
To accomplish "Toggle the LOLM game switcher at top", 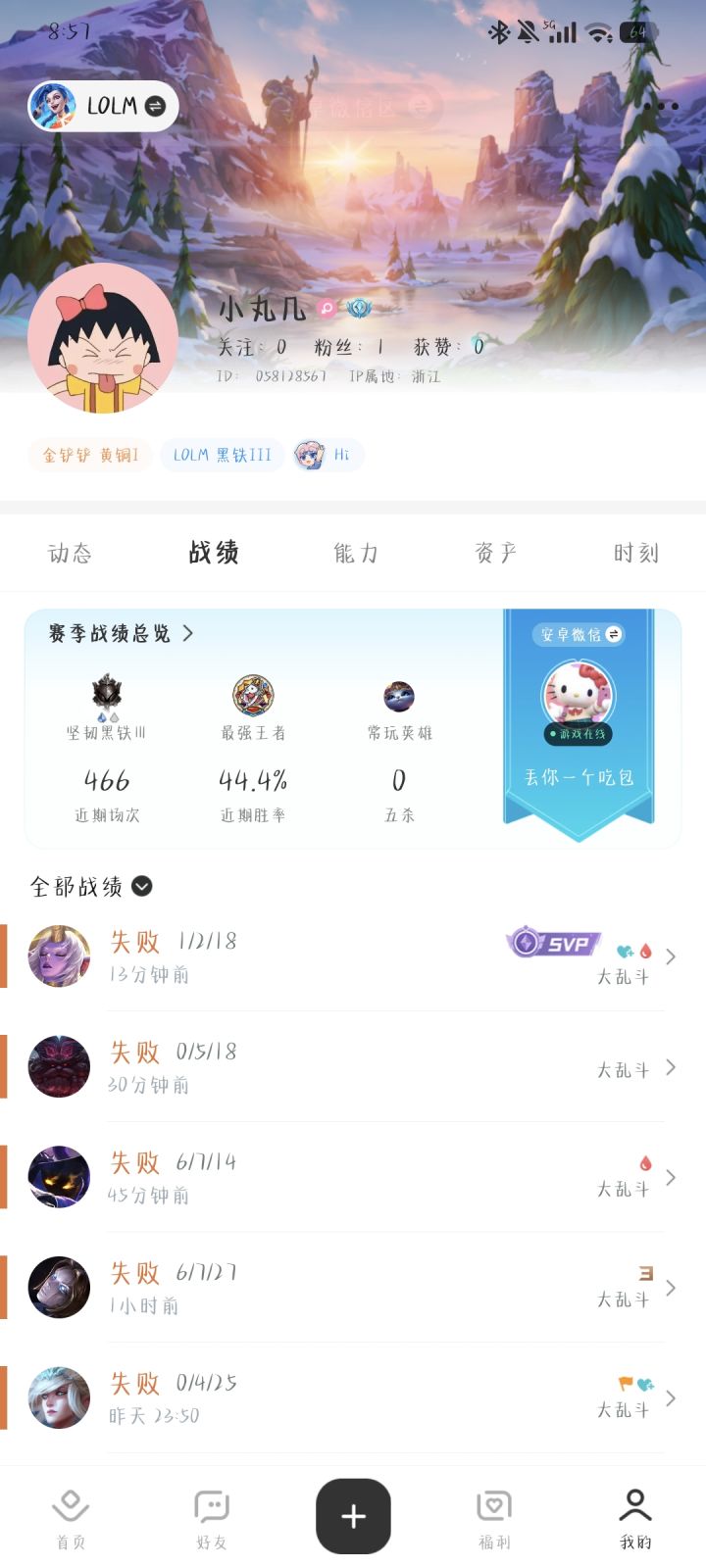I will click(x=102, y=106).
